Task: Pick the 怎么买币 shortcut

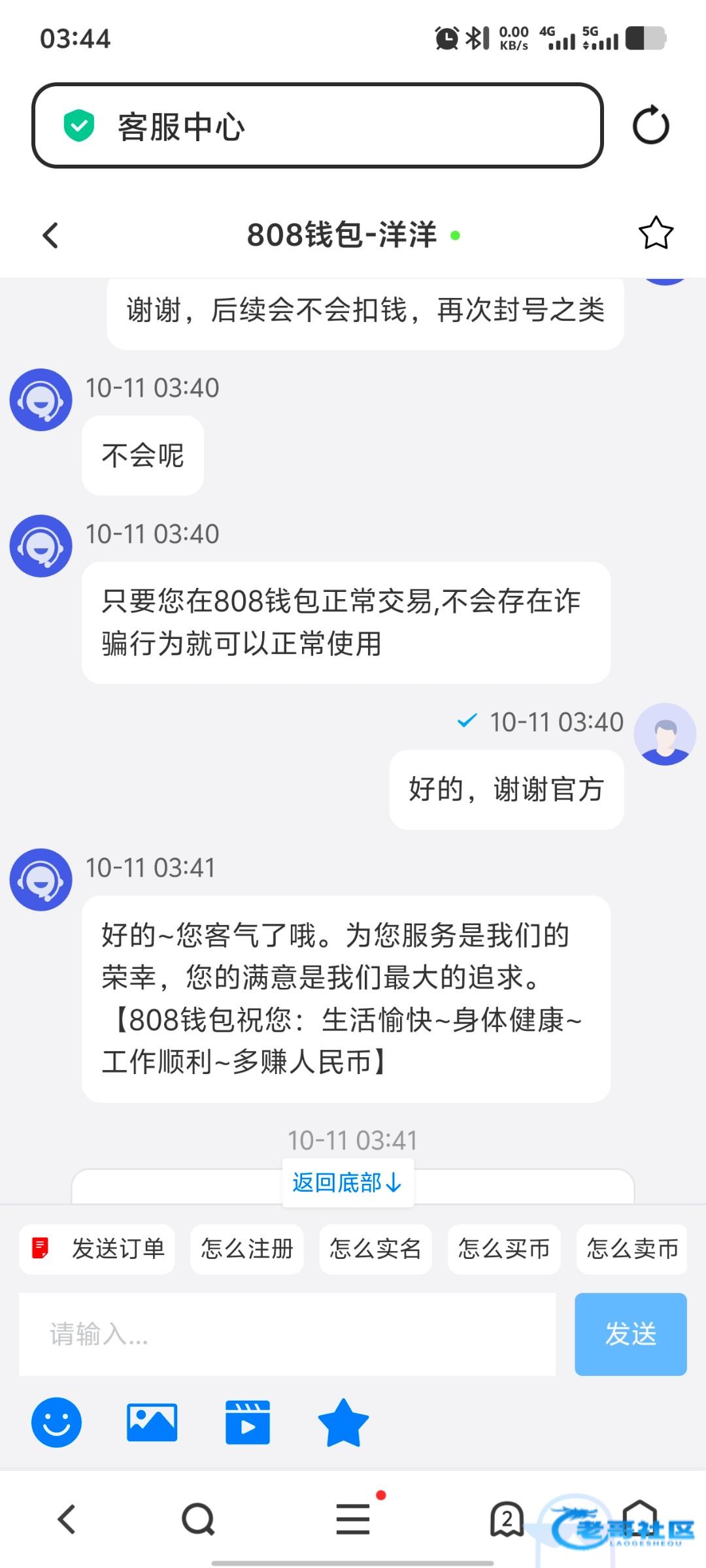Action: click(503, 1249)
